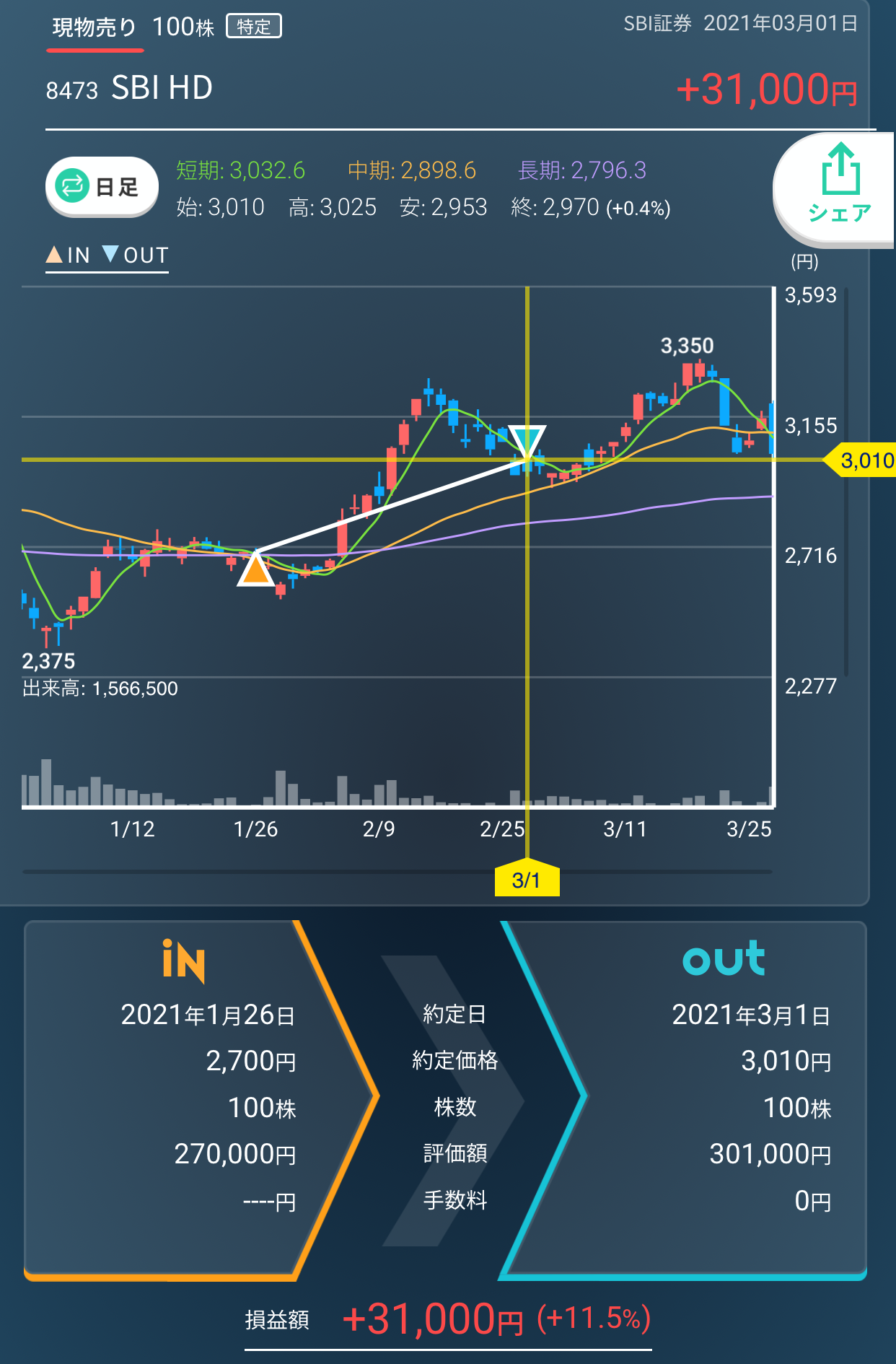
Task: Share this trade result via シェア
Action: tap(838, 186)
